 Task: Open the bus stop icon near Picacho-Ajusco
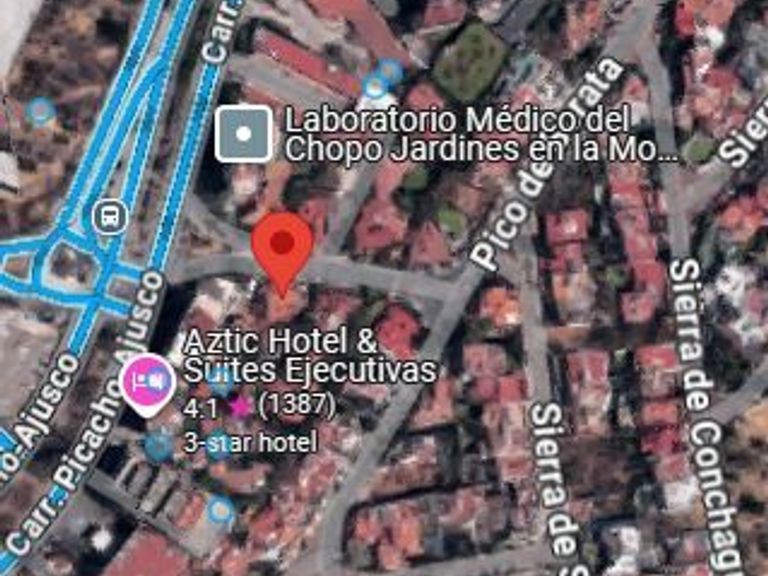click(108, 216)
